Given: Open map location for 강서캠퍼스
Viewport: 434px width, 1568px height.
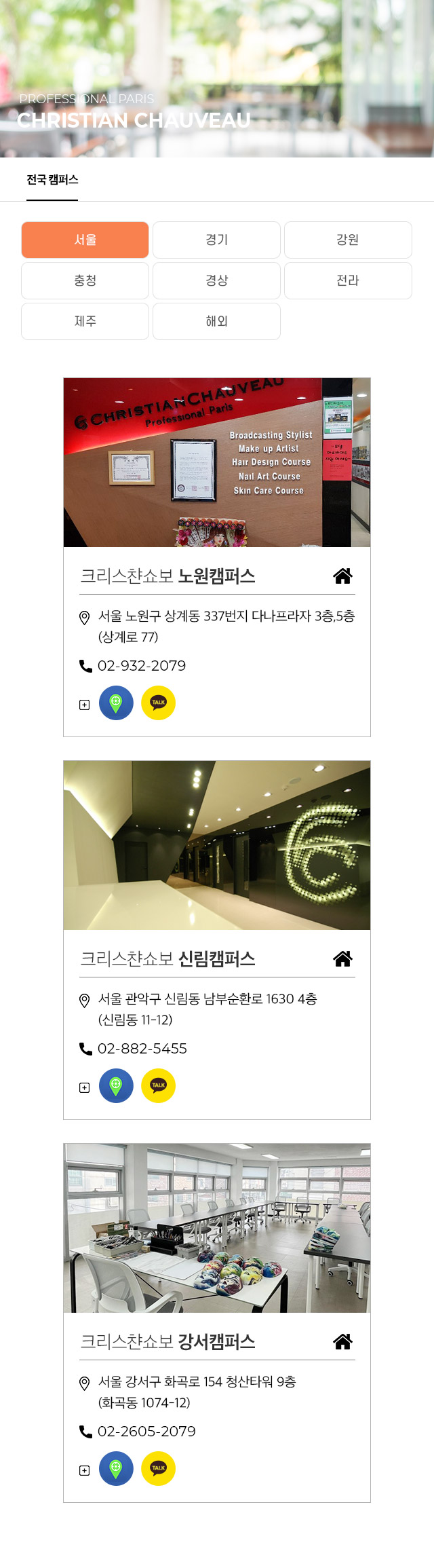Looking at the screenshot, I should tap(116, 1469).
